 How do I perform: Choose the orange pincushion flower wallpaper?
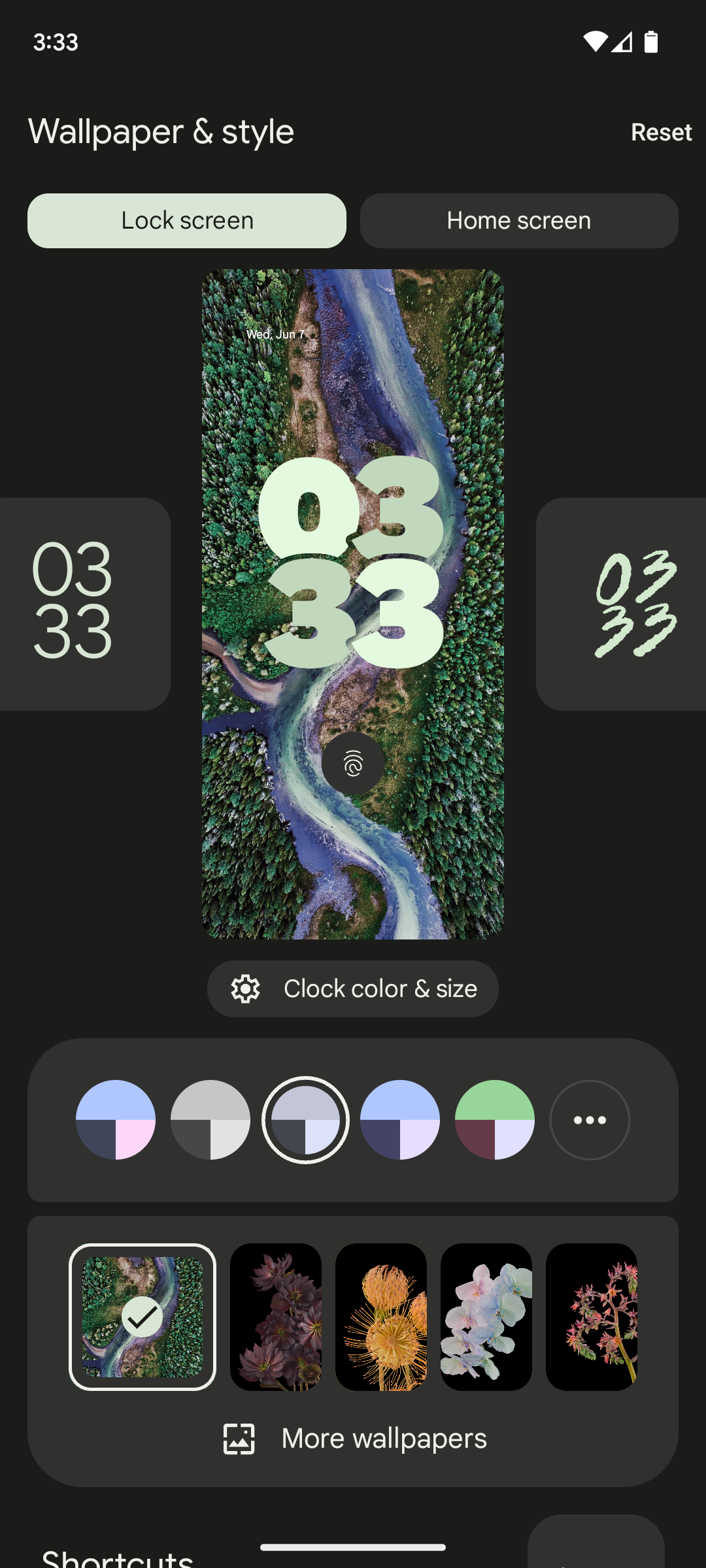(x=382, y=1318)
